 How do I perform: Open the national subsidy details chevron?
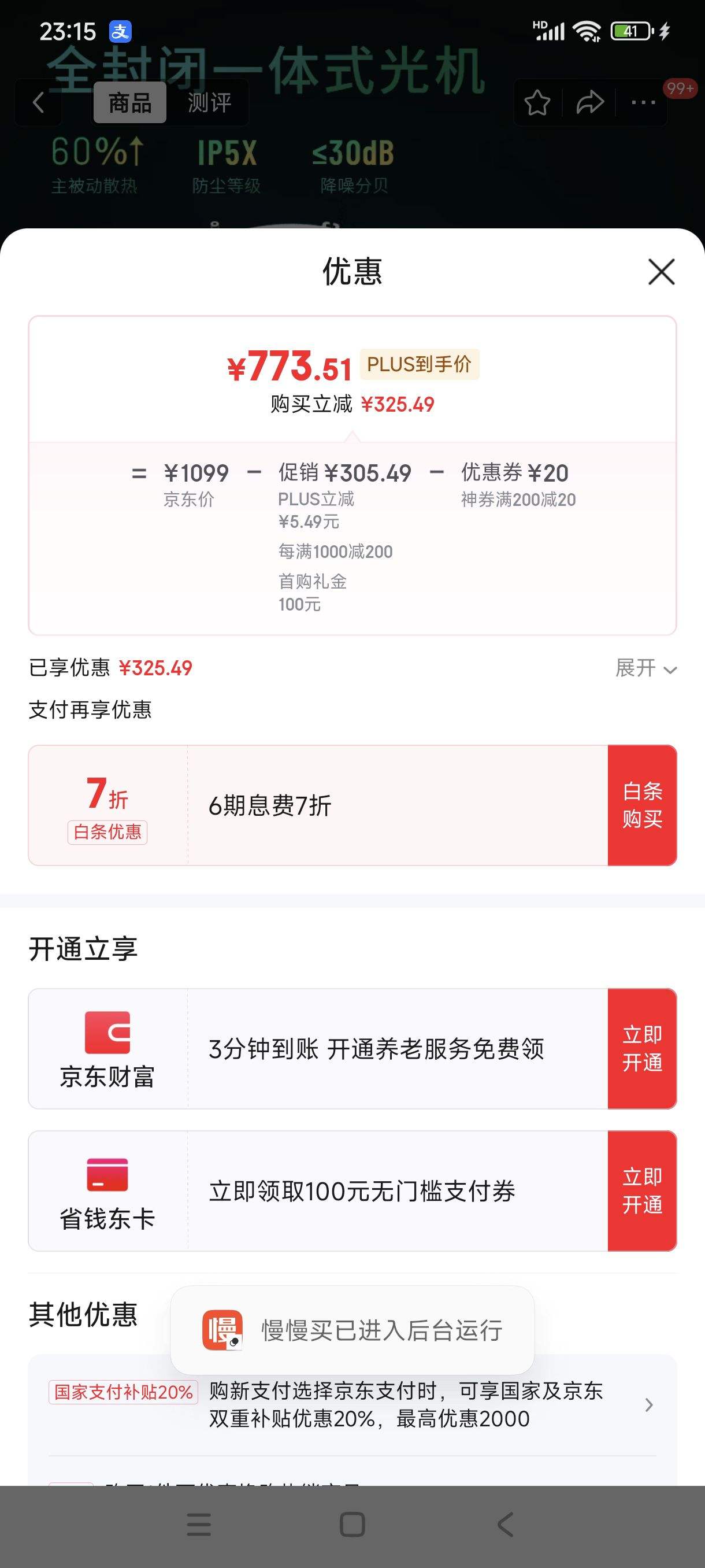(x=649, y=1405)
